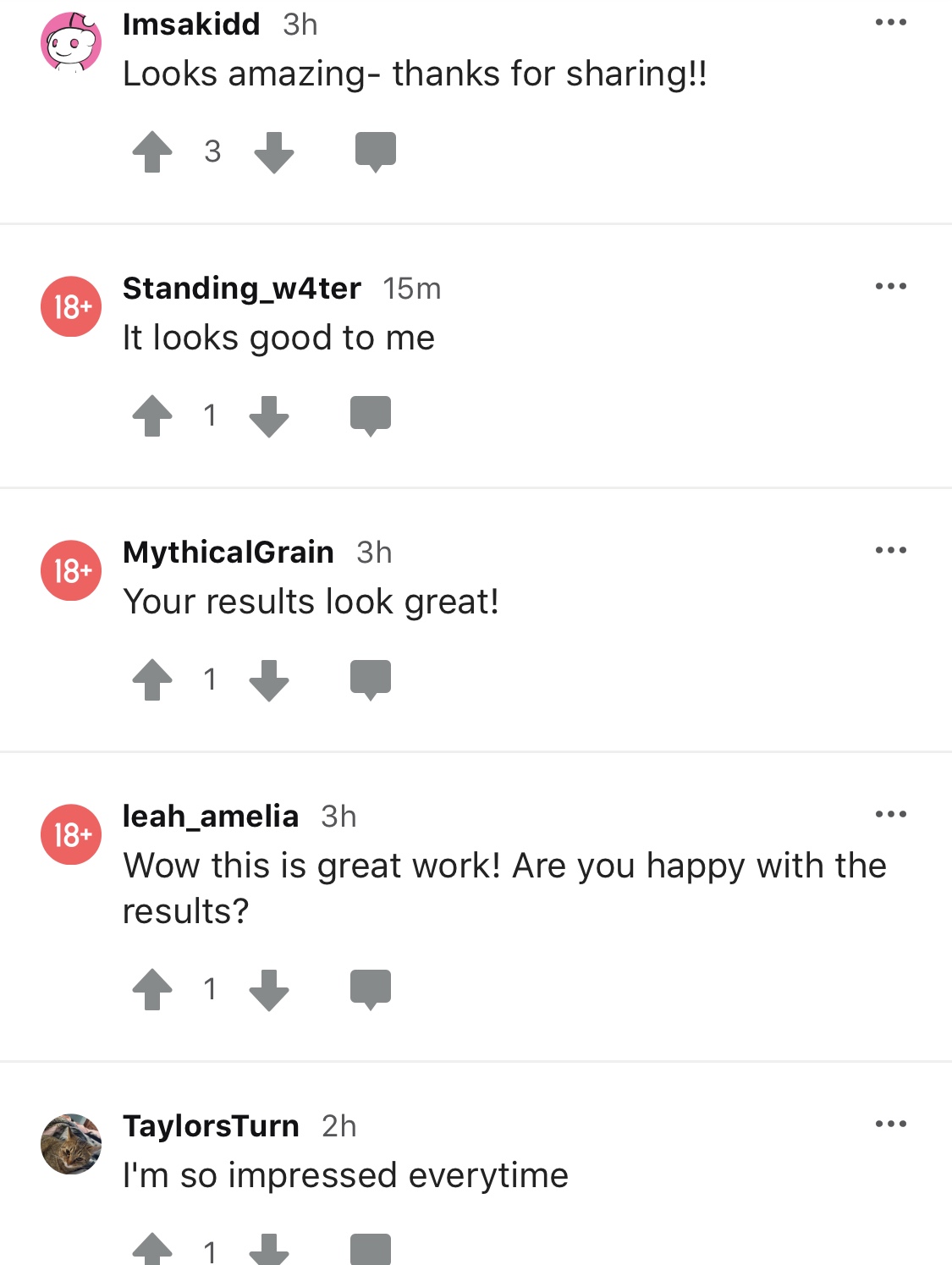Show options for leah_amelia's comment
This screenshot has height=1265, width=952.
pos(890,815)
